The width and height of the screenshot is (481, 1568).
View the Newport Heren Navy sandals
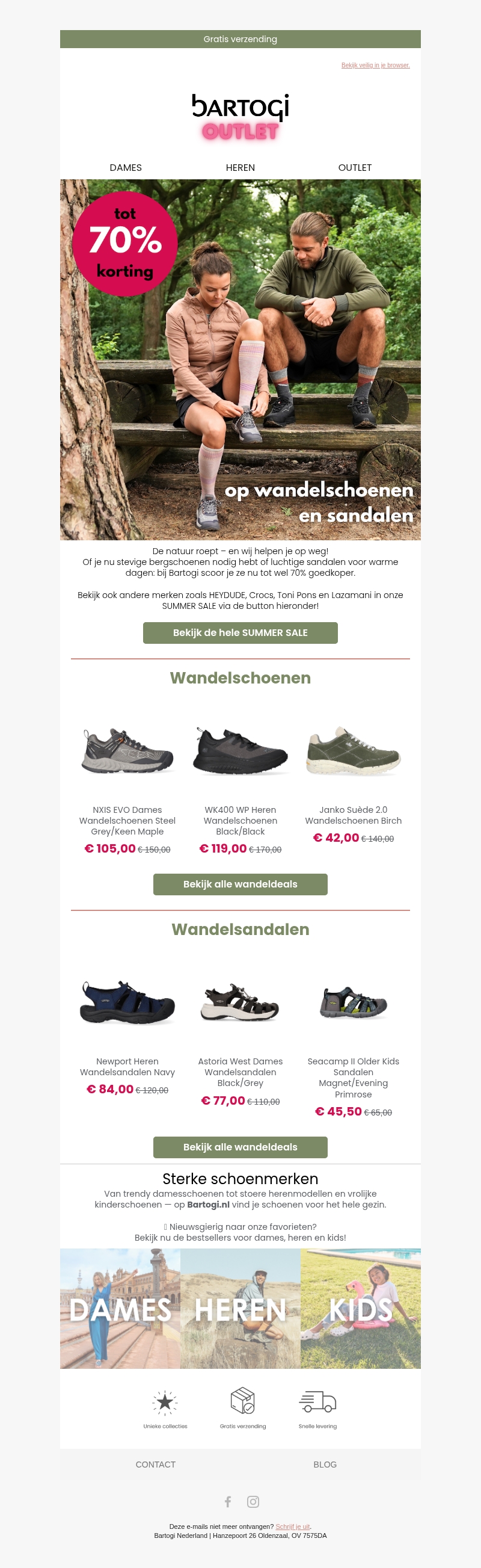pos(127,1002)
